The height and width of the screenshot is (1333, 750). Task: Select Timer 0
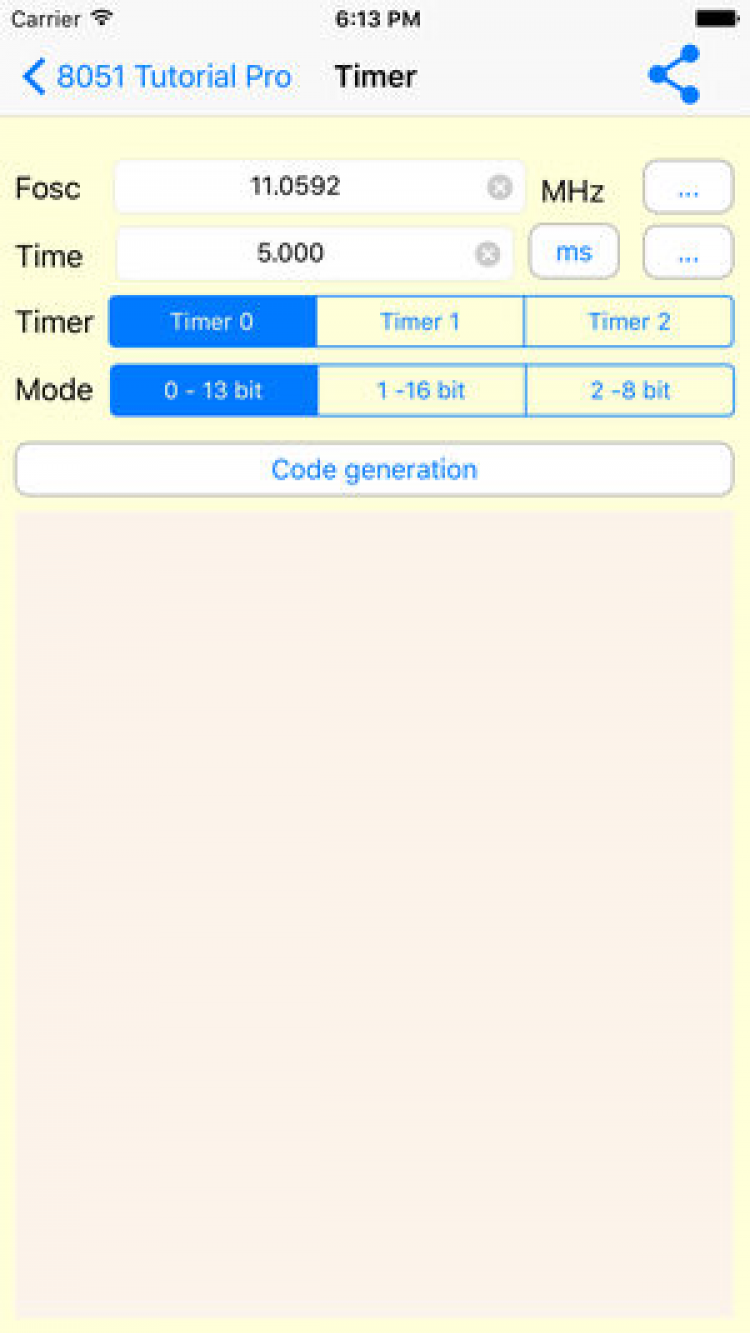click(212, 322)
